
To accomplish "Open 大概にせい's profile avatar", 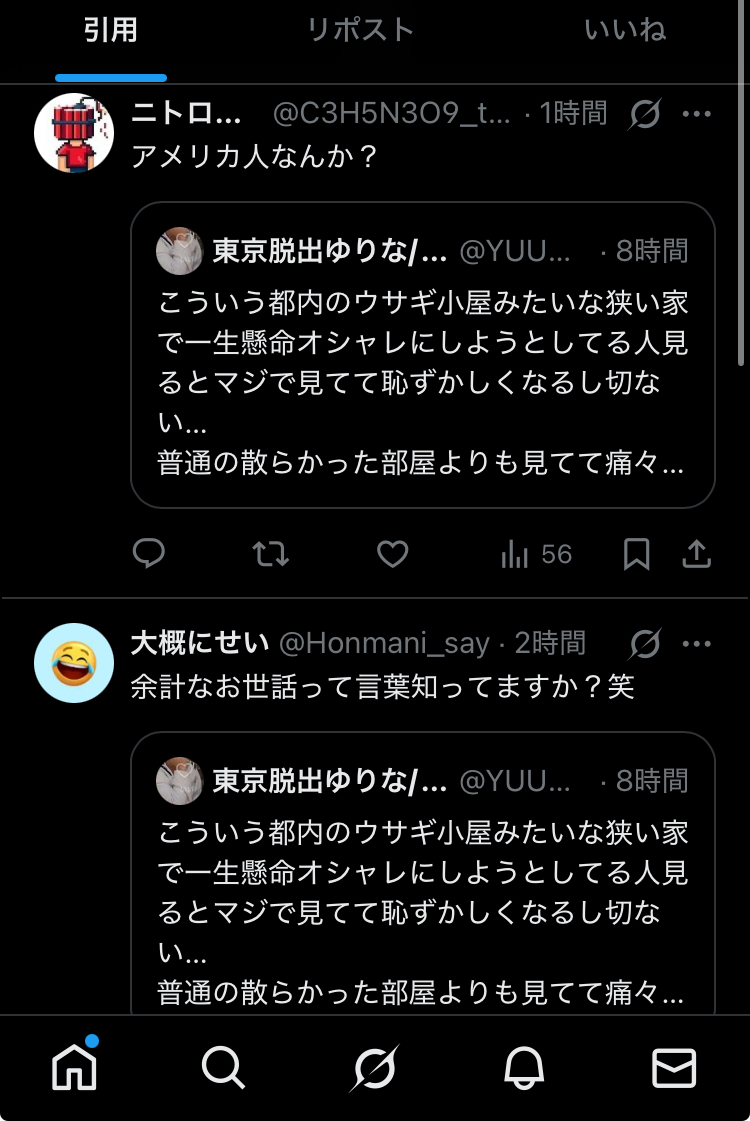I will click(x=74, y=663).
